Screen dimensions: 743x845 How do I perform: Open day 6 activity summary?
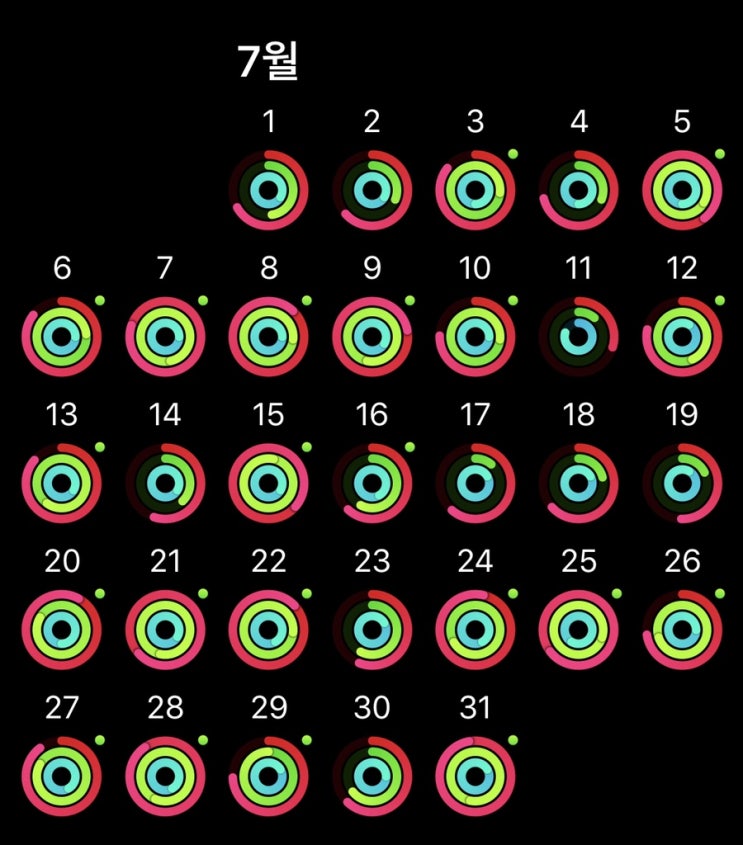click(62, 336)
